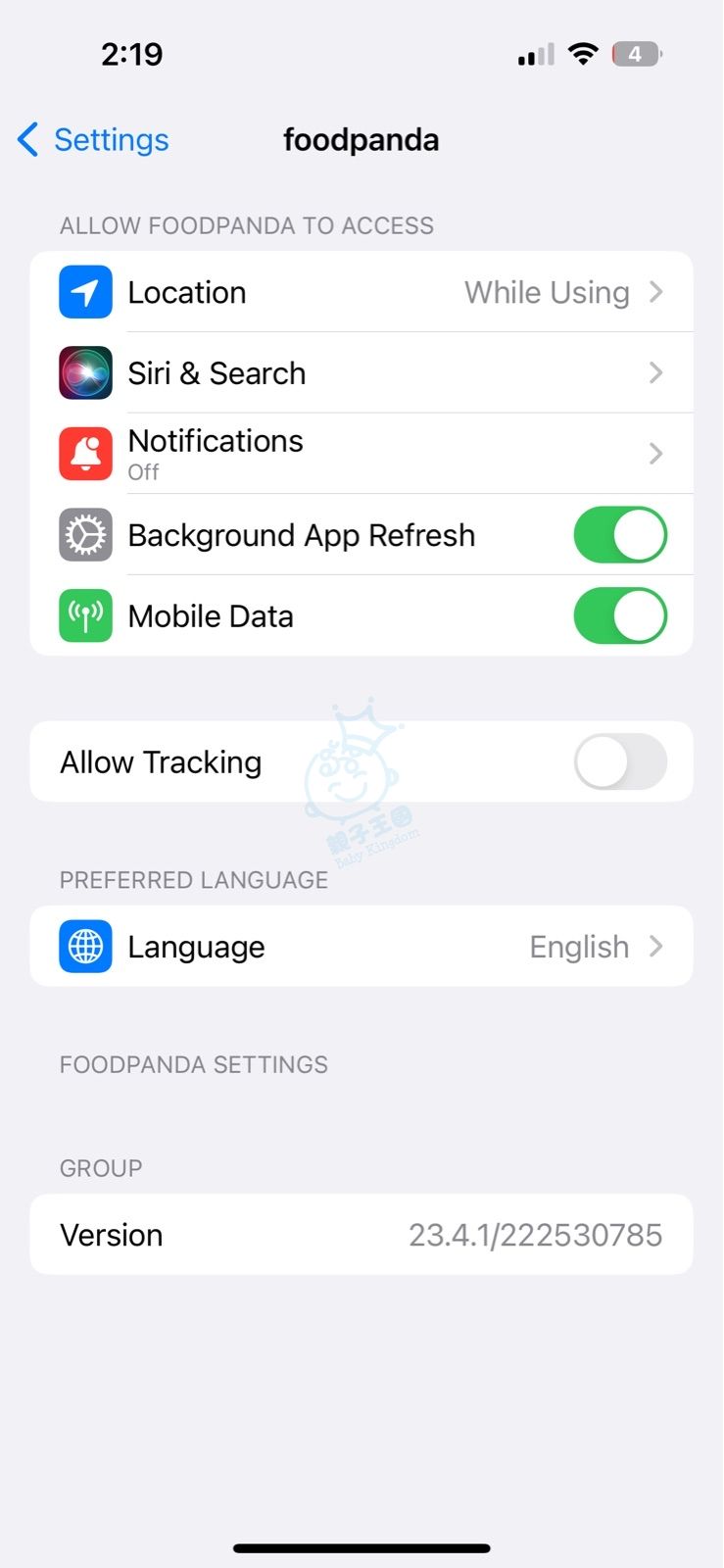Open Notifications settings for foodpanda
This screenshot has width=724, height=1568.
click(362, 454)
